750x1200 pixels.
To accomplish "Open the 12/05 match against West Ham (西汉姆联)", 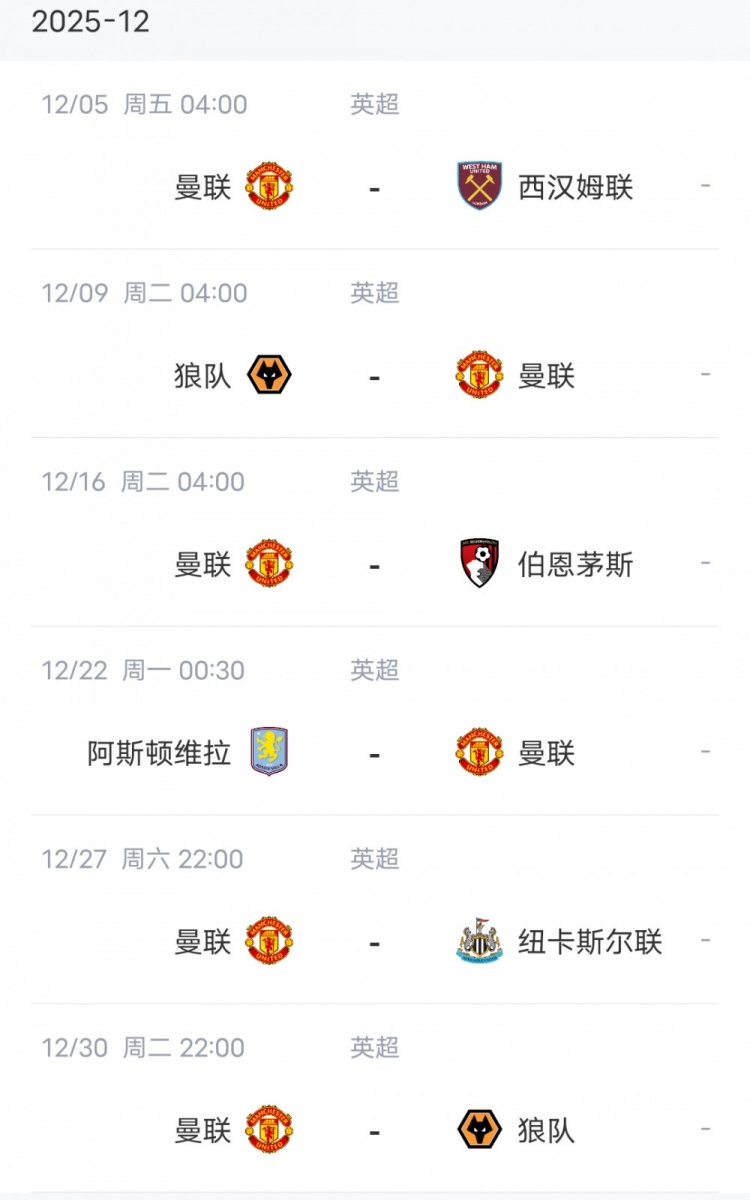I will 374,186.
